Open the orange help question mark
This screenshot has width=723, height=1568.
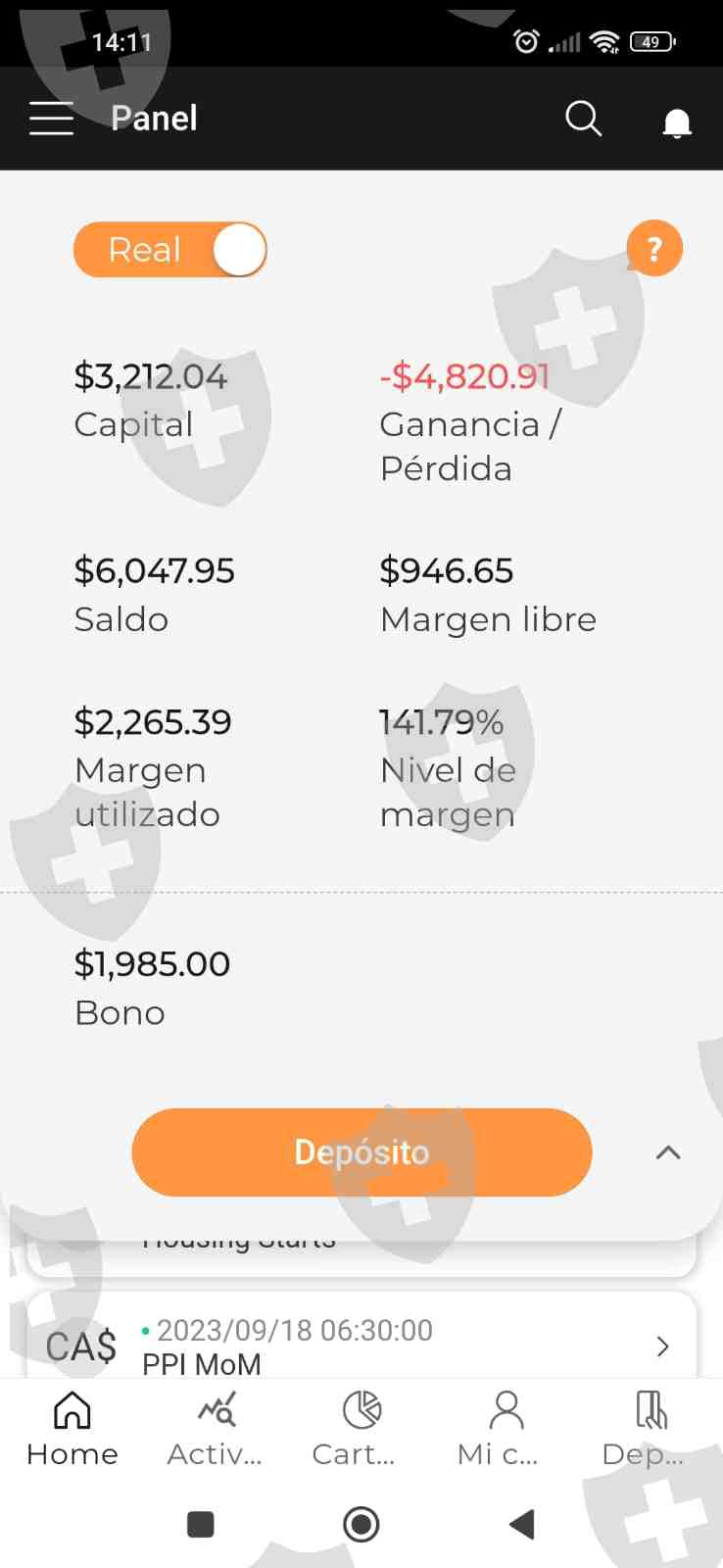(x=654, y=249)
